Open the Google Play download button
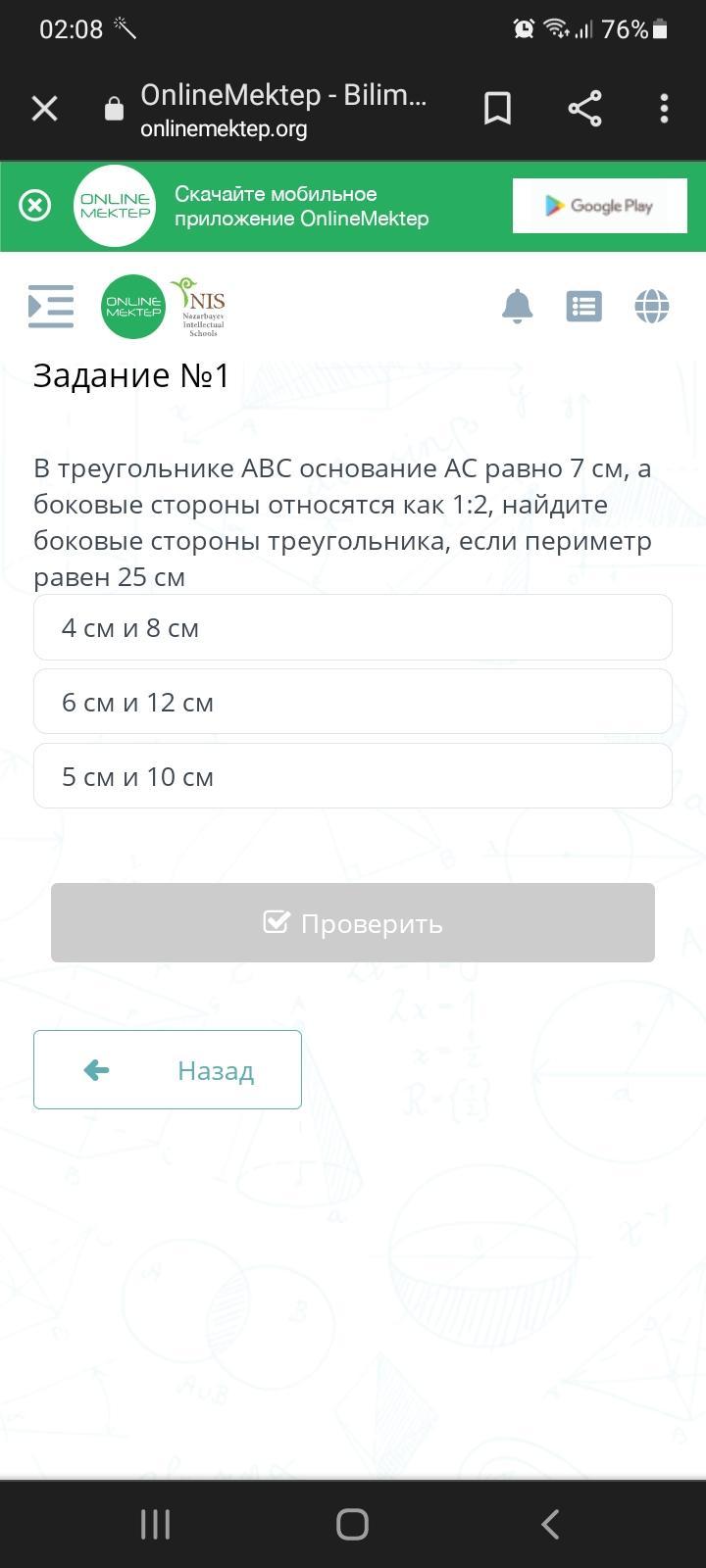Screen dimensions: 706x1568 click(x=599, y=206)
